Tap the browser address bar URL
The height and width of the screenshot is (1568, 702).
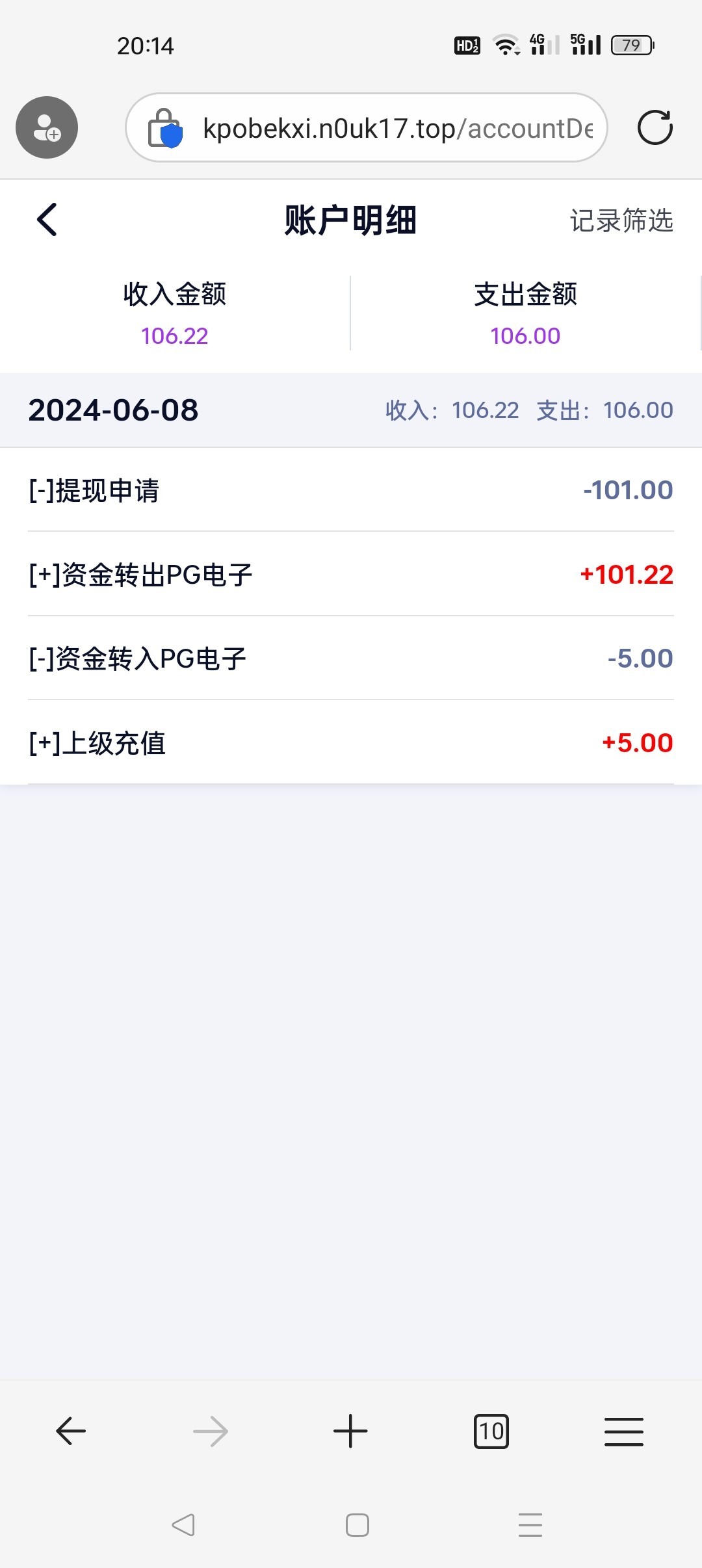[396, 129]
